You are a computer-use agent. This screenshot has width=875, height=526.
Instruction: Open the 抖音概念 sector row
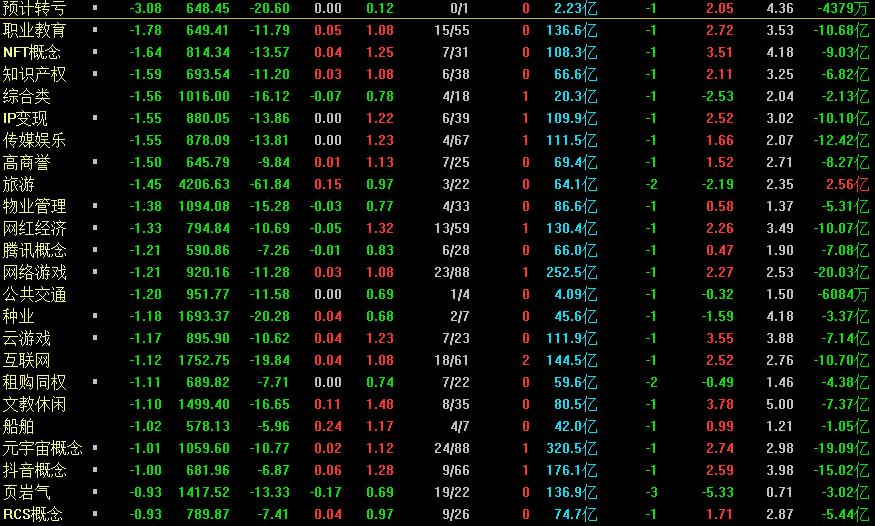35,470
